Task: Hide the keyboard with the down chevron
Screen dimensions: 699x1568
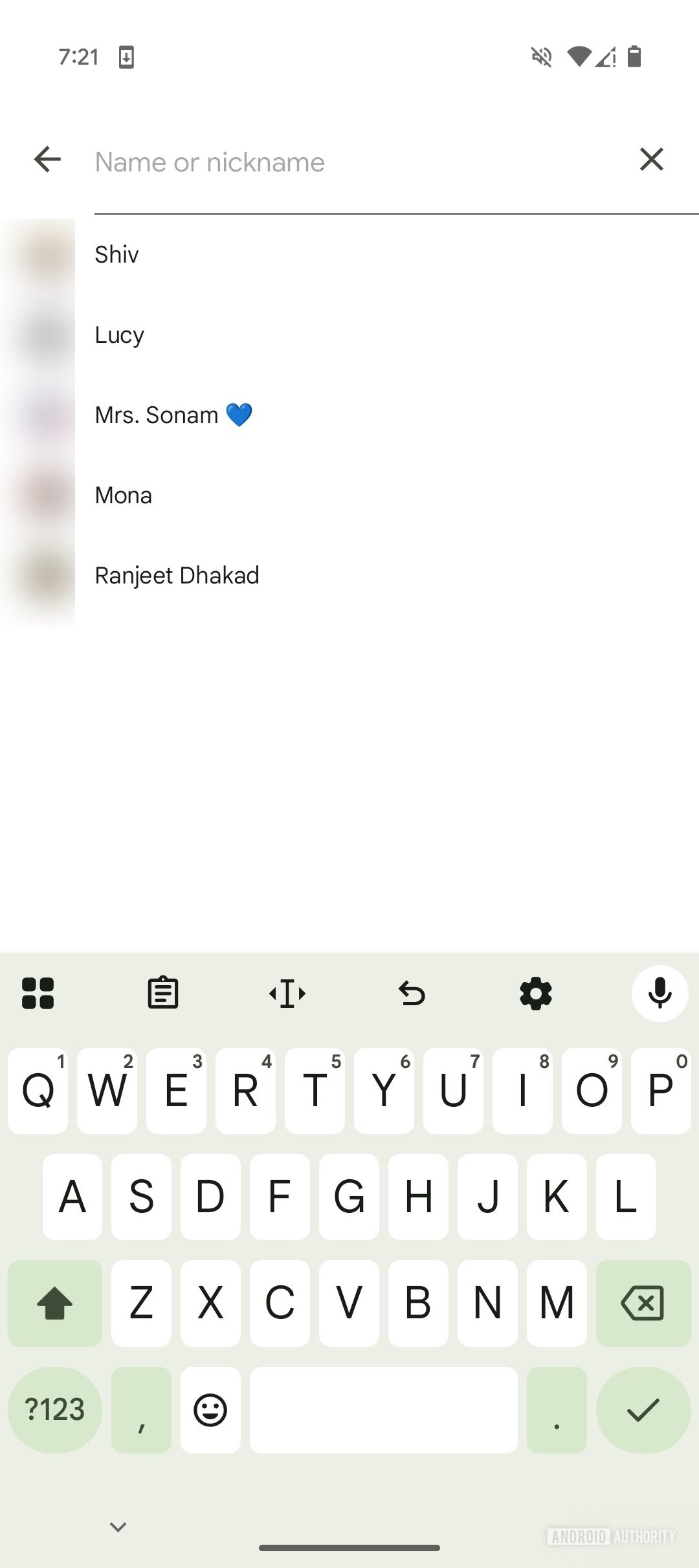Action: [x=118, y=1527]
